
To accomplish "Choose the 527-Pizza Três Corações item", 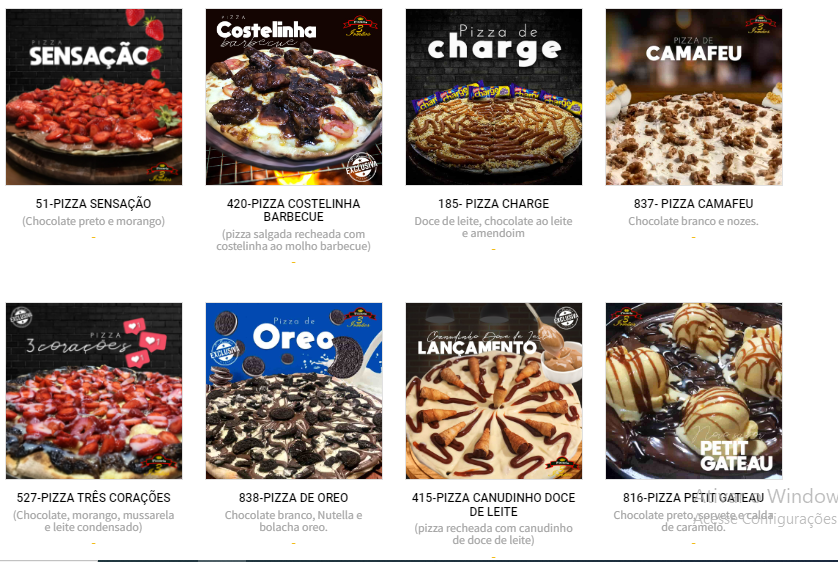I will click(94, 392).
